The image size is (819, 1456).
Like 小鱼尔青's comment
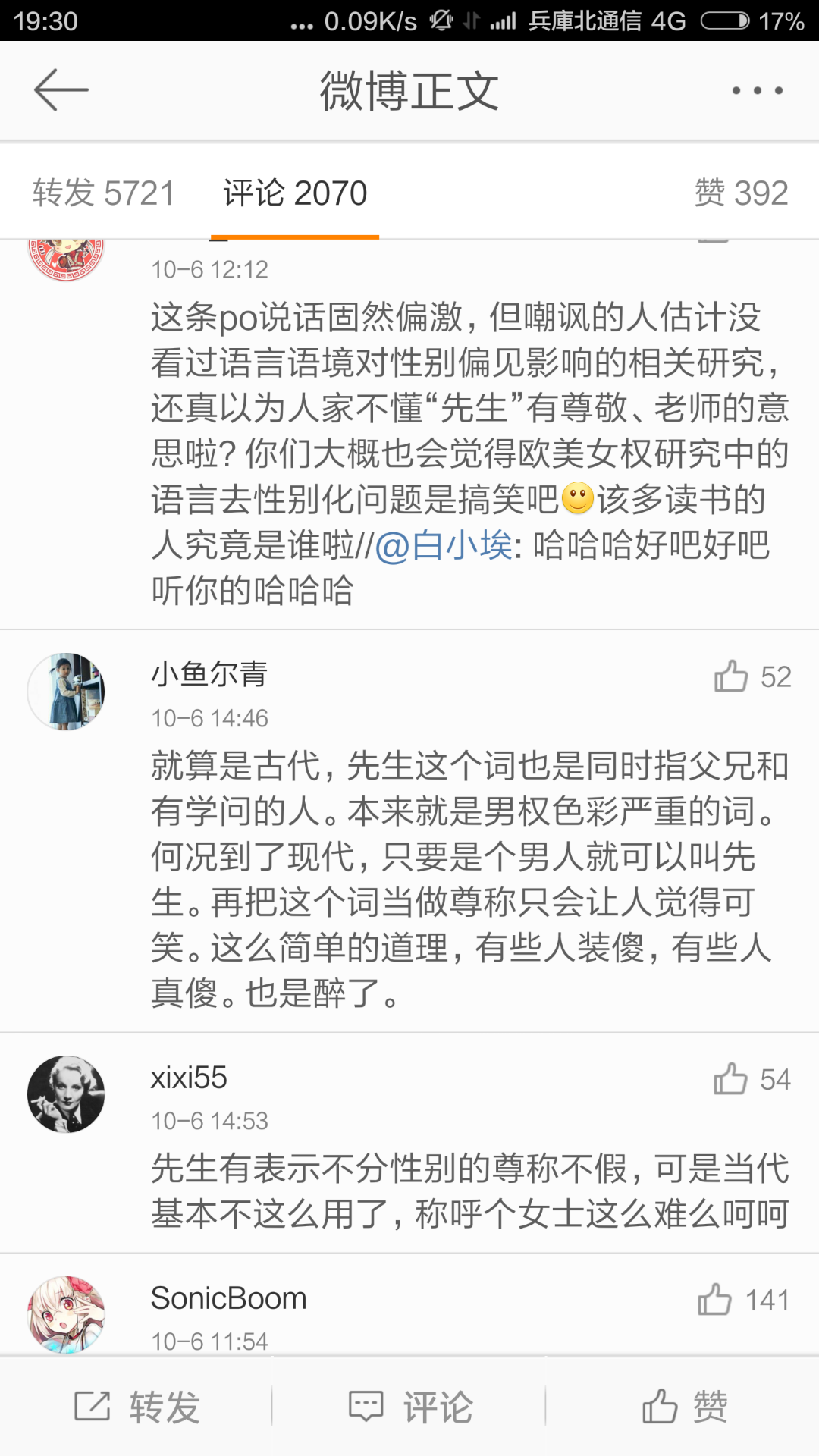(732, 676)
